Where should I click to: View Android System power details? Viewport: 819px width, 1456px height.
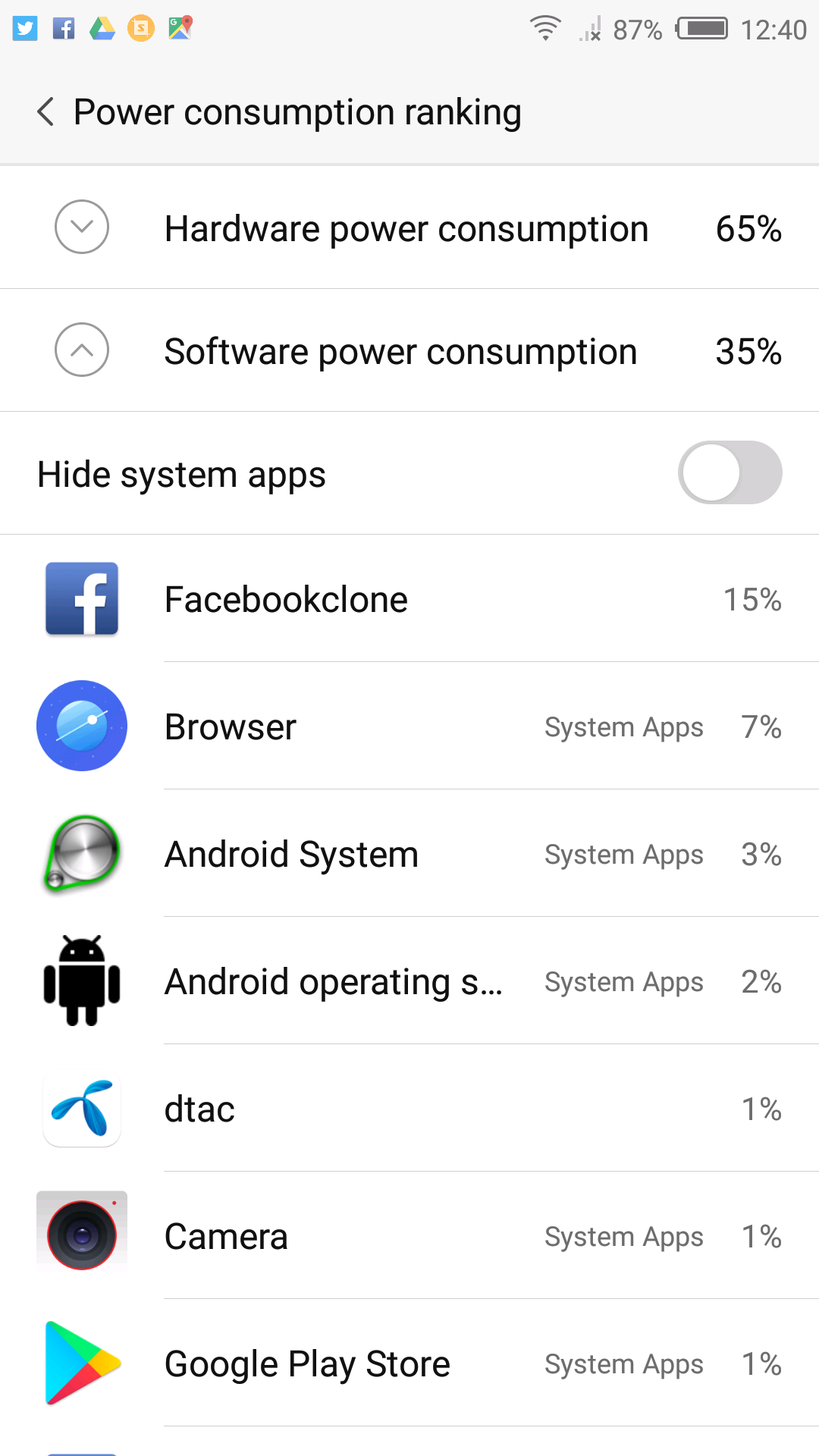click(409, 854)
